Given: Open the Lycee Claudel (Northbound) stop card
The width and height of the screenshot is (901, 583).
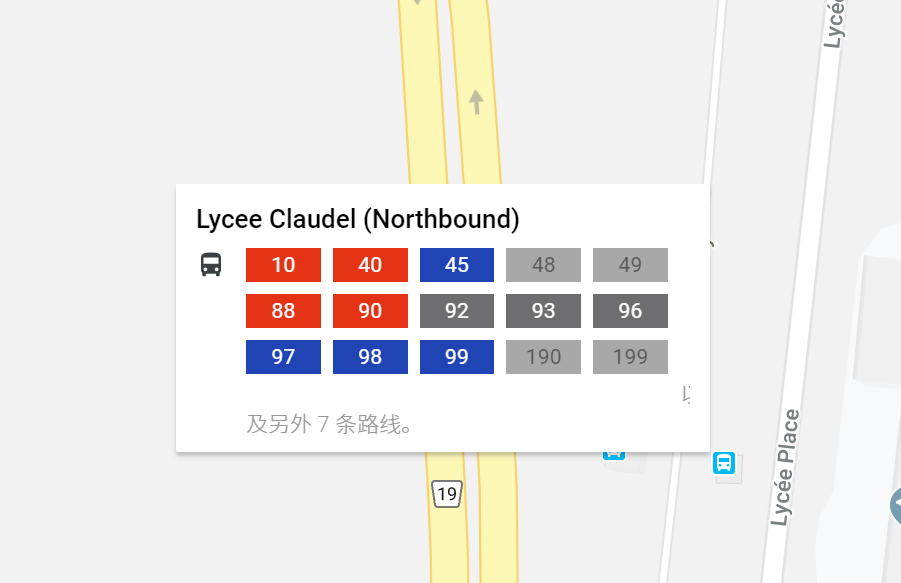Looking at the screenshot, I should (358, 219).
